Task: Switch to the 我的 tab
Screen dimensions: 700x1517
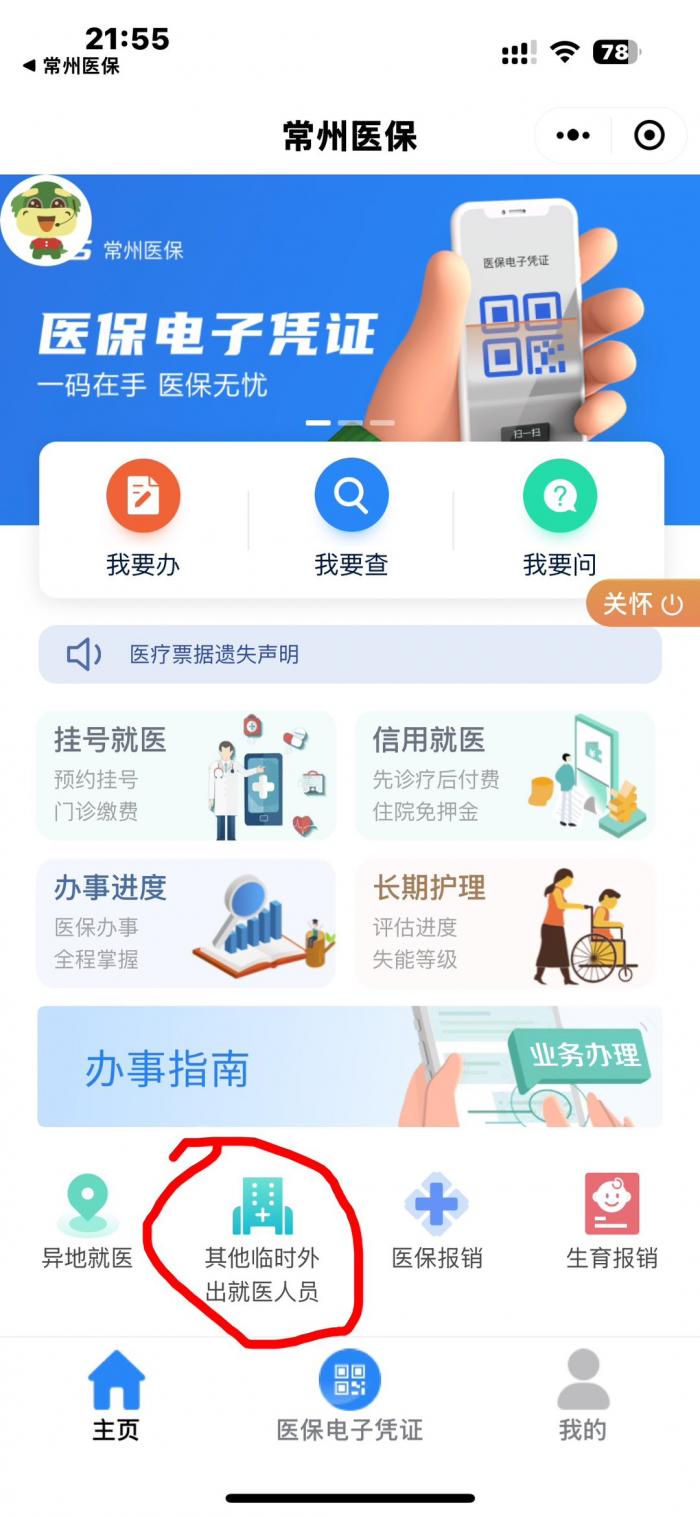Action: (x=582, y=1395)
